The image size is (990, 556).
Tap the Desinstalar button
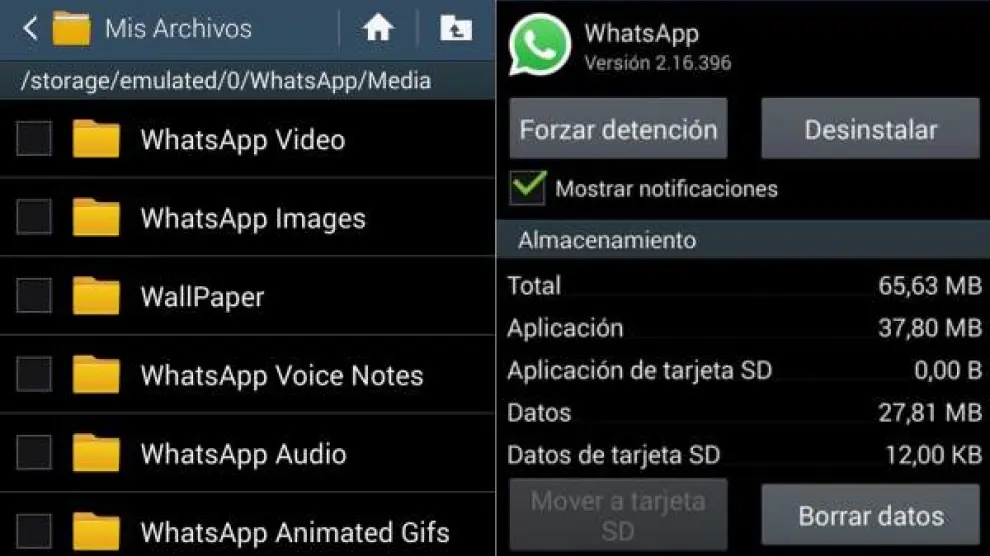[870, 129]
